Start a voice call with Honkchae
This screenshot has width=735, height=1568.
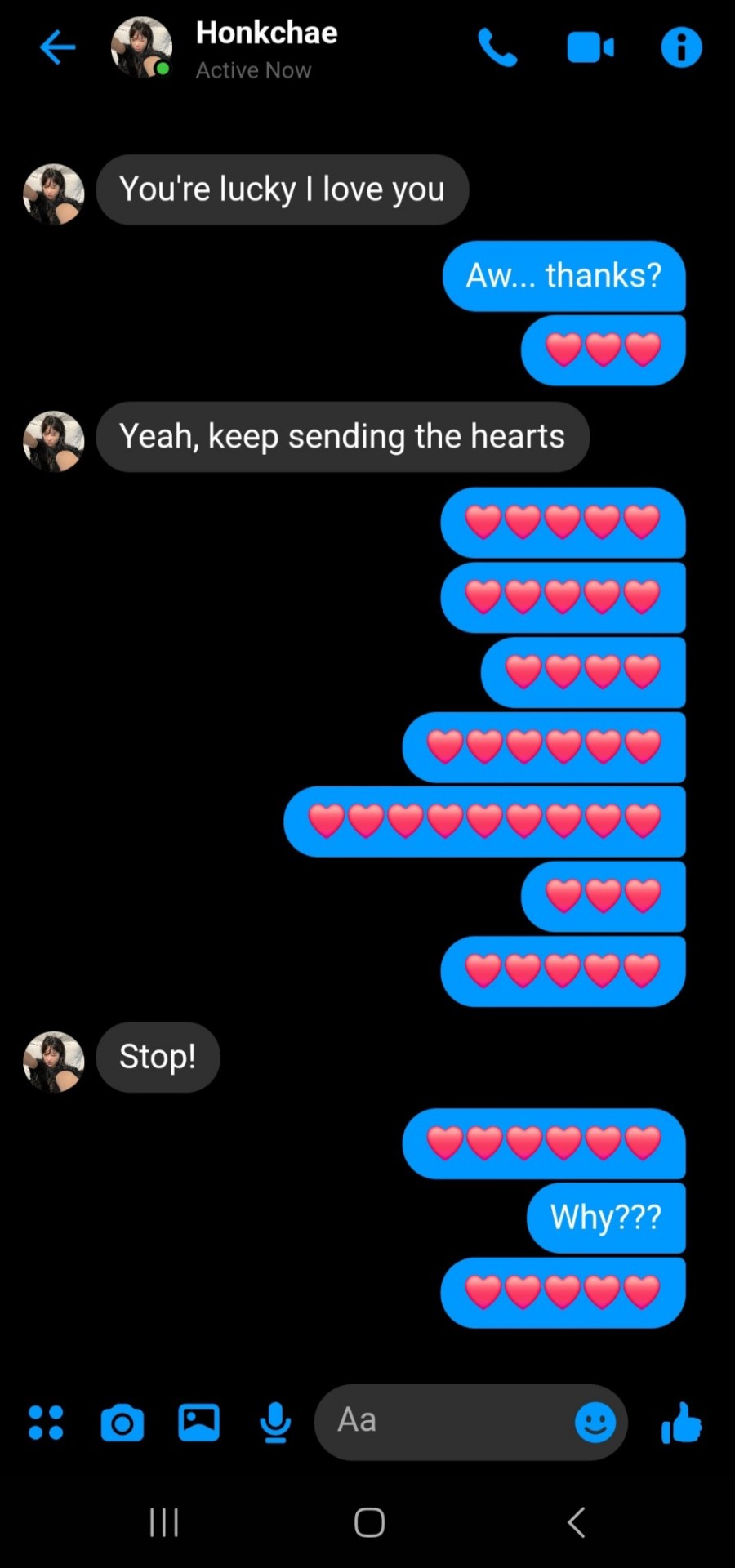coord(497,47)
